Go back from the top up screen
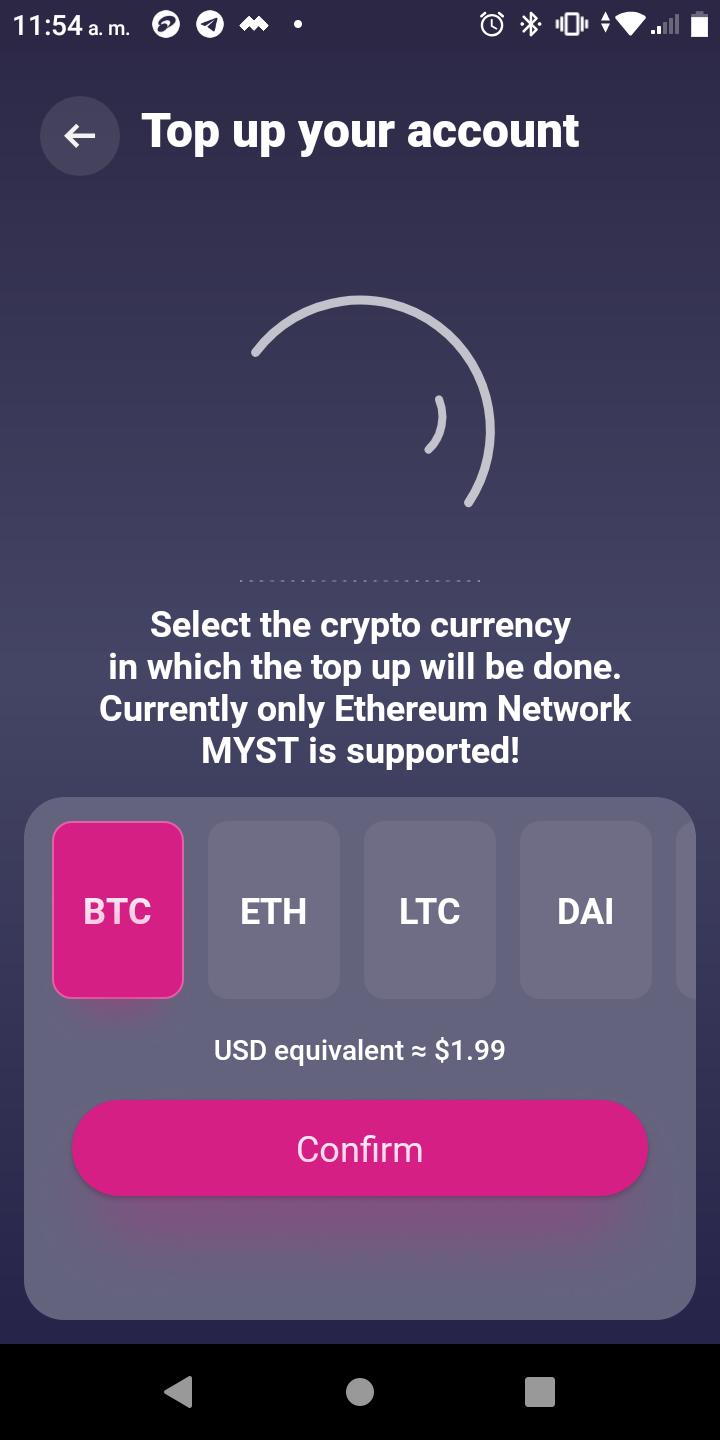Viewport: 720px width, 1440px height. coord(80,136)
